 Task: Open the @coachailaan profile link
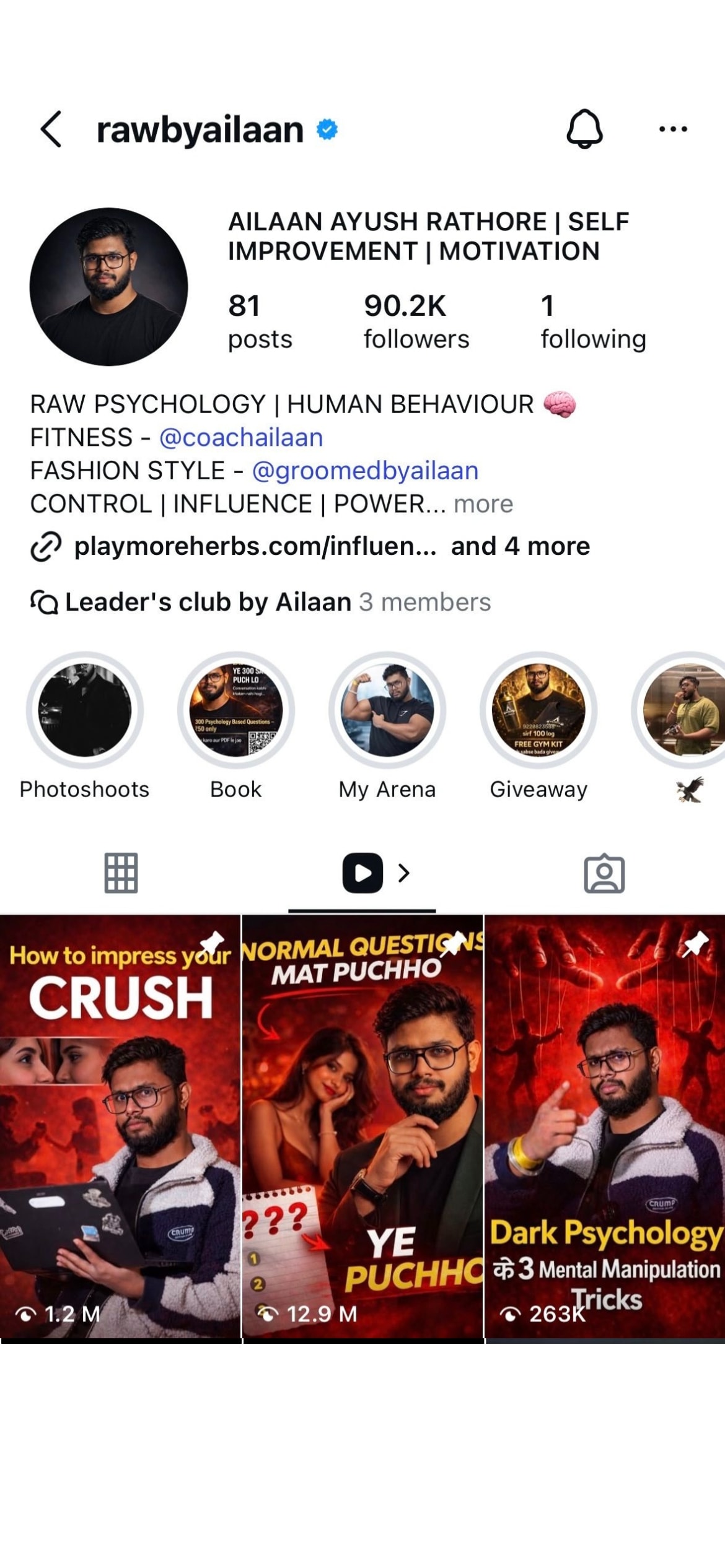(x=241, y=438)
